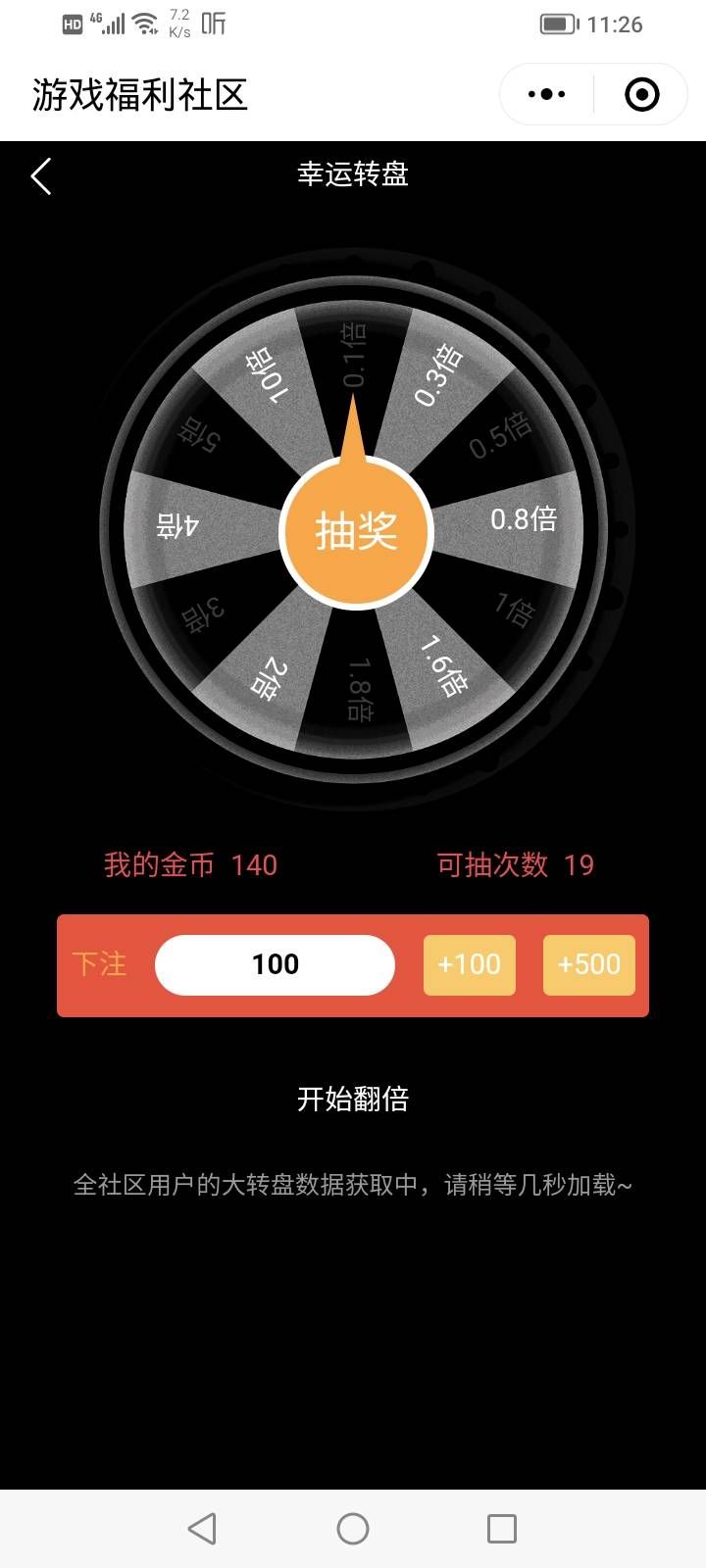Edit the bet amount field showing 100
Viewport: 706px width, 1568px height.
click(275, 965)
